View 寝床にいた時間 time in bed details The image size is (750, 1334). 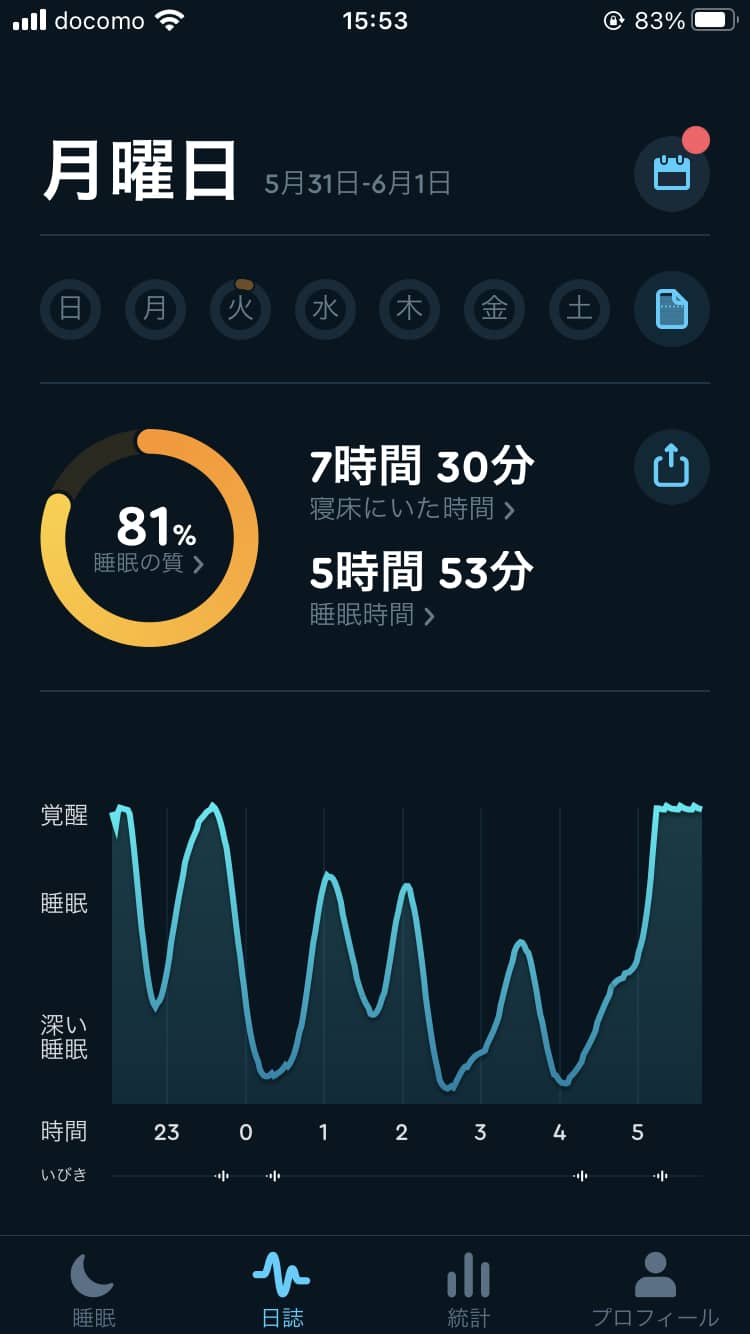(x=412, y=510)
